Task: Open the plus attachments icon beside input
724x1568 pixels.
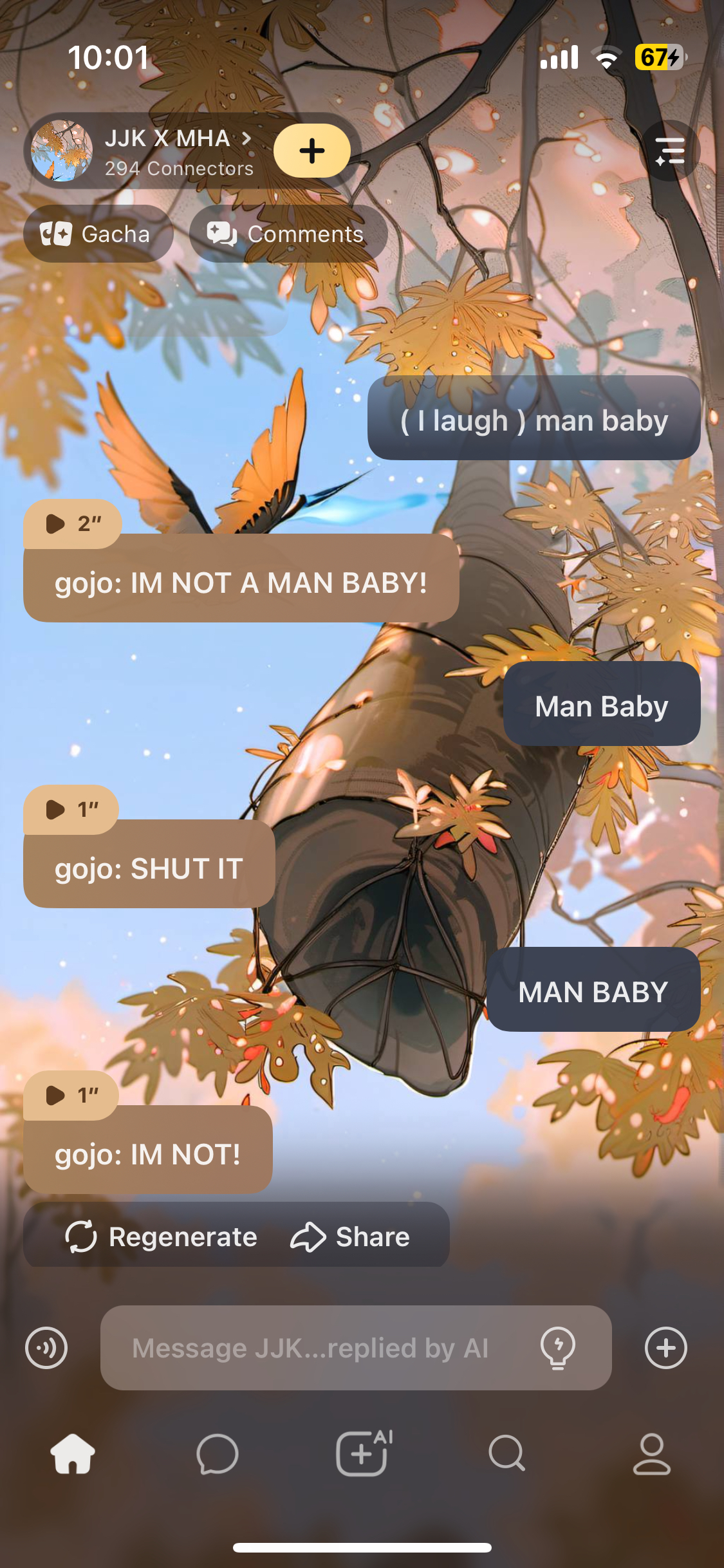Action: pyautogui.click(x=666, y=1347)
